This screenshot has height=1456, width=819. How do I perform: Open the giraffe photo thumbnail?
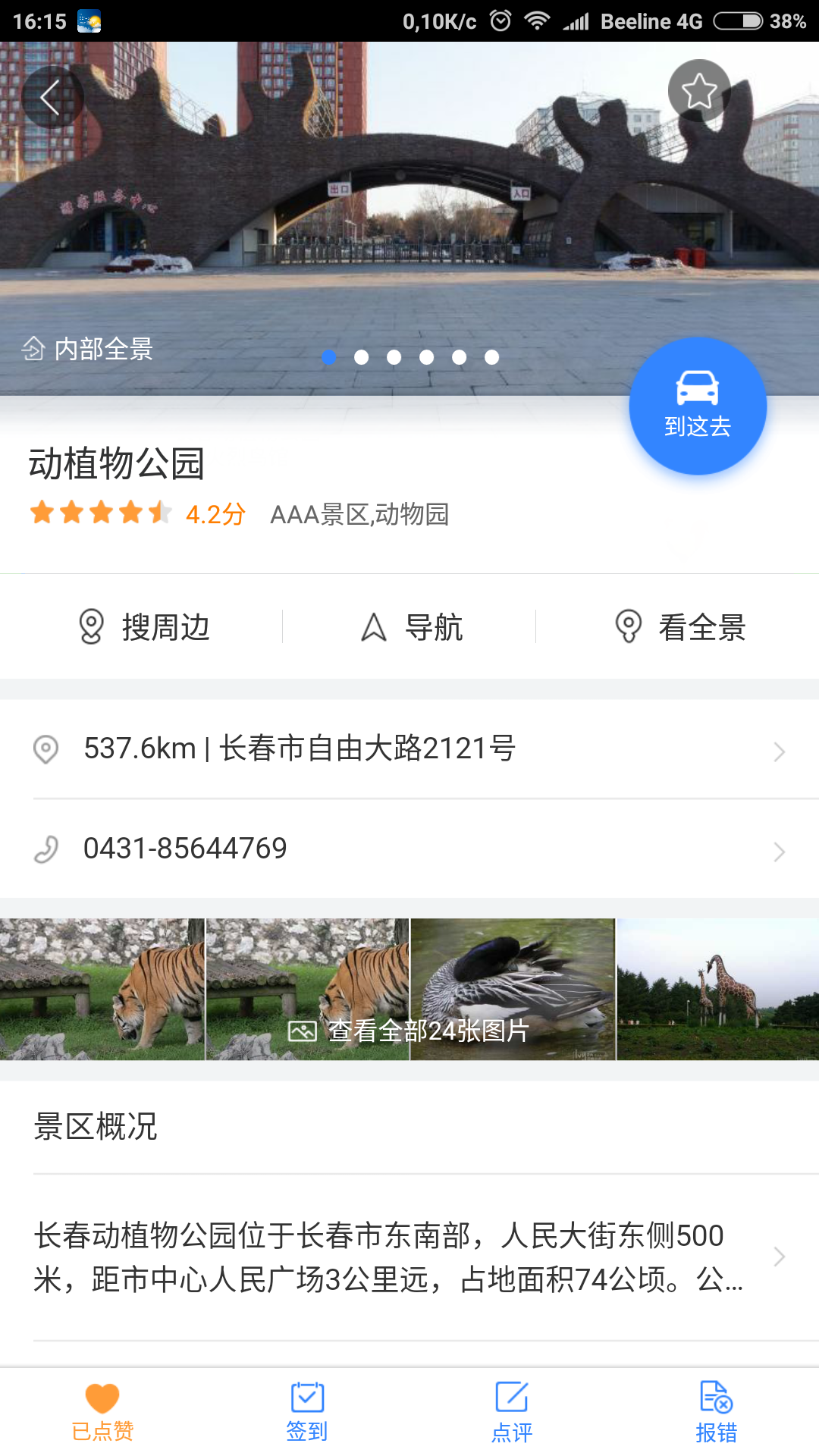717,989
